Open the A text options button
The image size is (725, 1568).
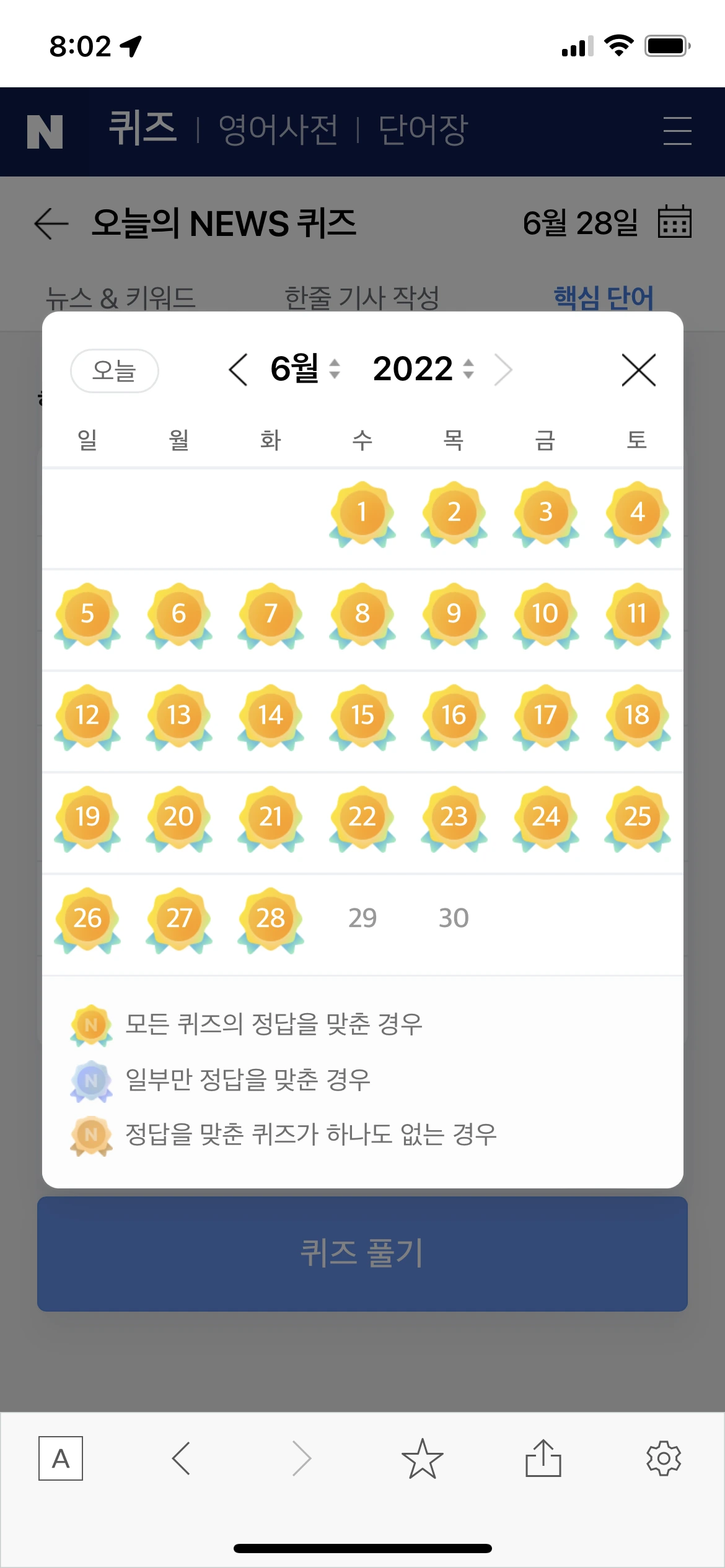[61, 1459]
